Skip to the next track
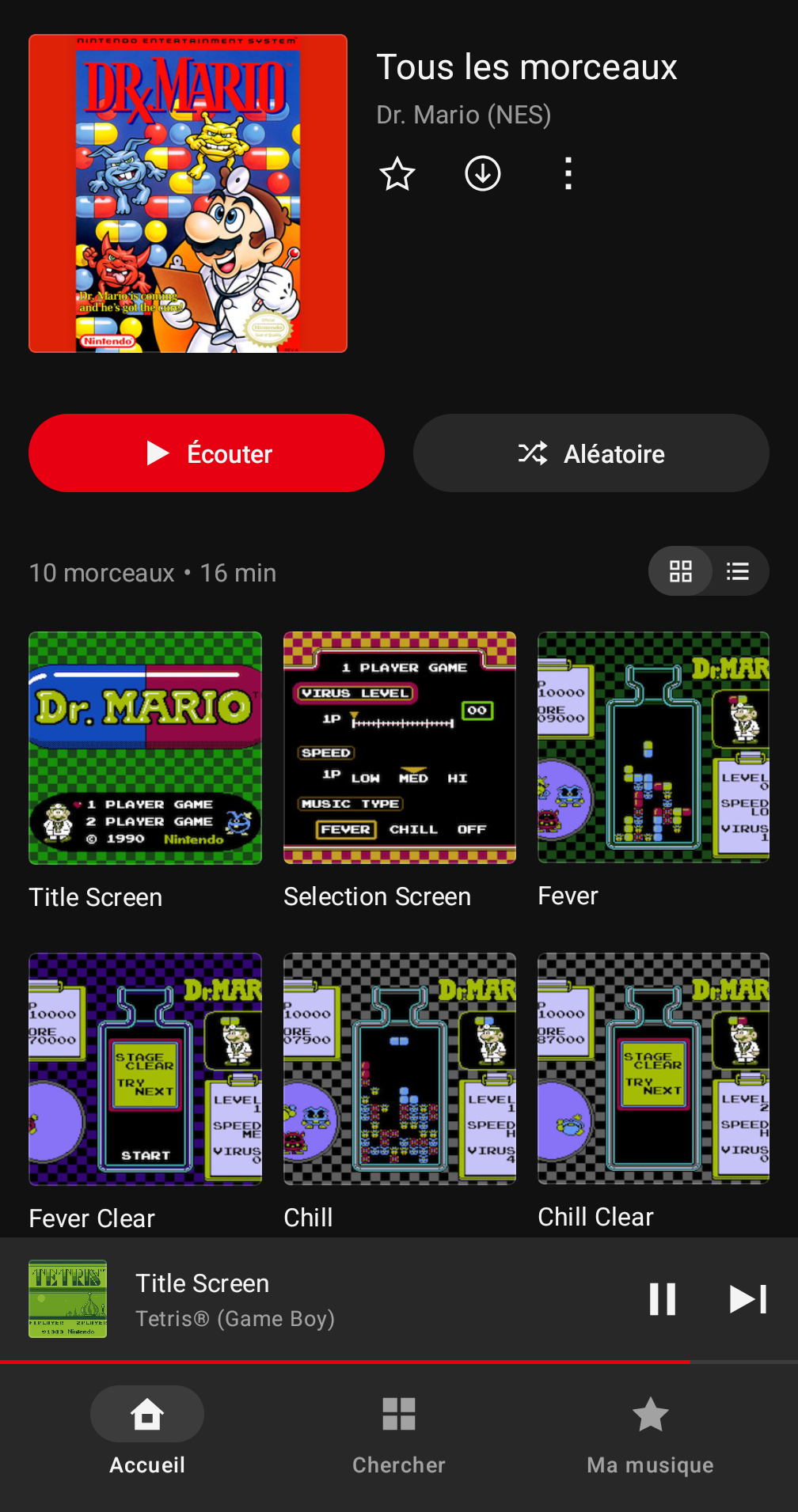This screenshot has height=1512, width=798. pos(748,1299)
